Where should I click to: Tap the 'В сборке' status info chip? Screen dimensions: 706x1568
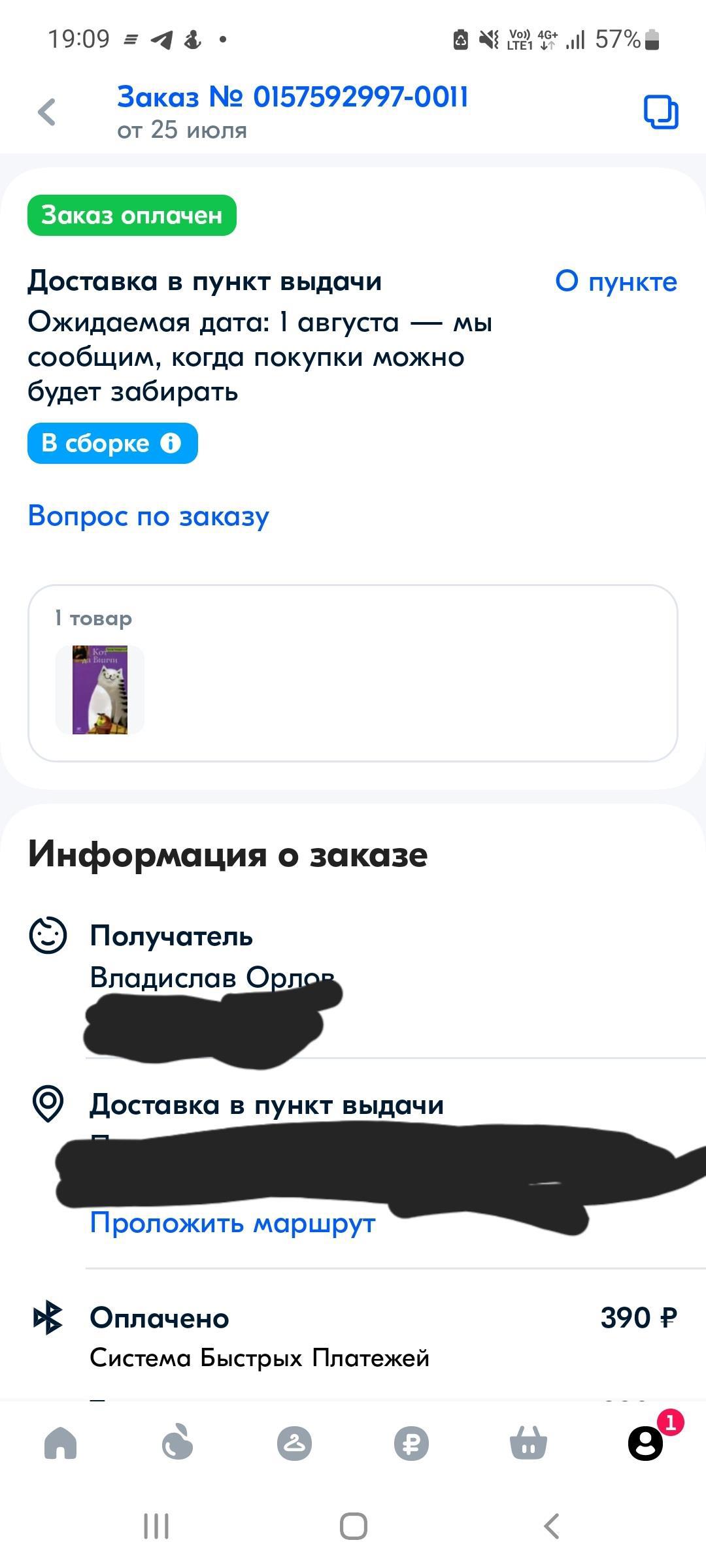click(112, 443)
